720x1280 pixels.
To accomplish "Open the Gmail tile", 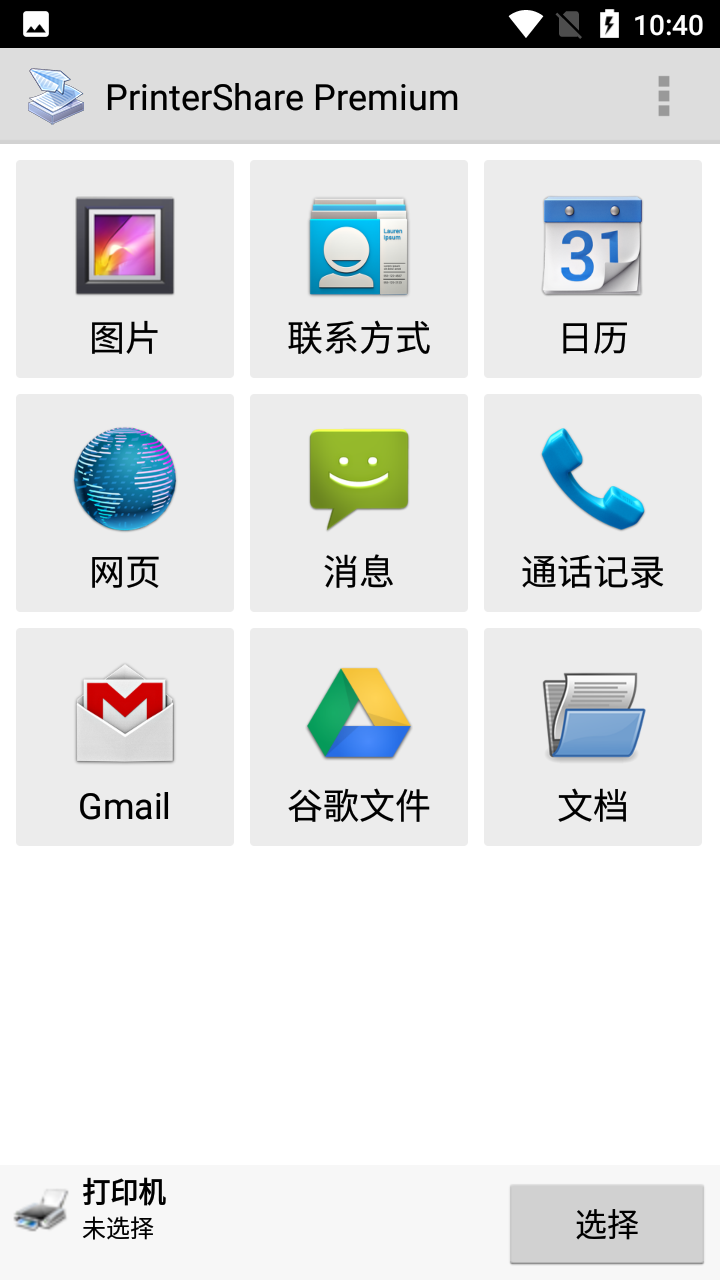I will point(125,737).
